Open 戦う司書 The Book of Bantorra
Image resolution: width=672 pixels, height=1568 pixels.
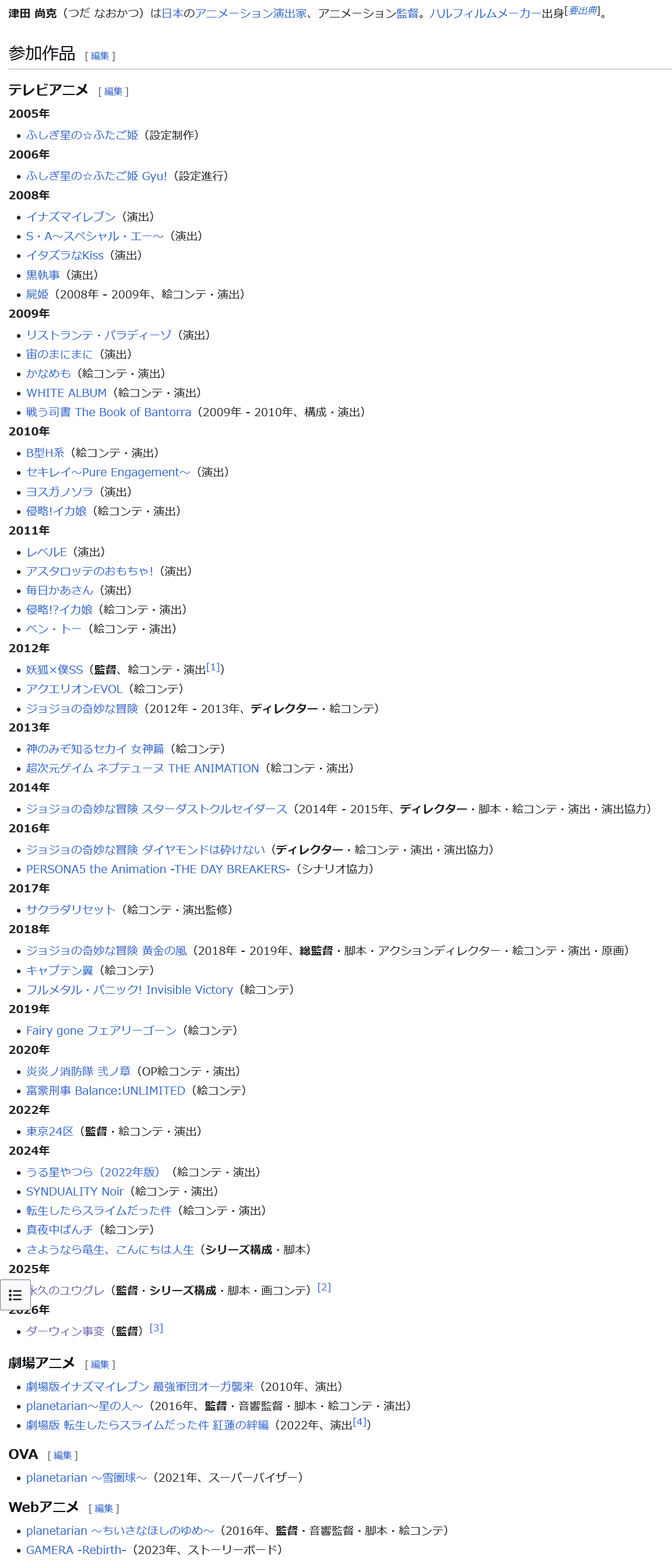click(x=108, y=412)
